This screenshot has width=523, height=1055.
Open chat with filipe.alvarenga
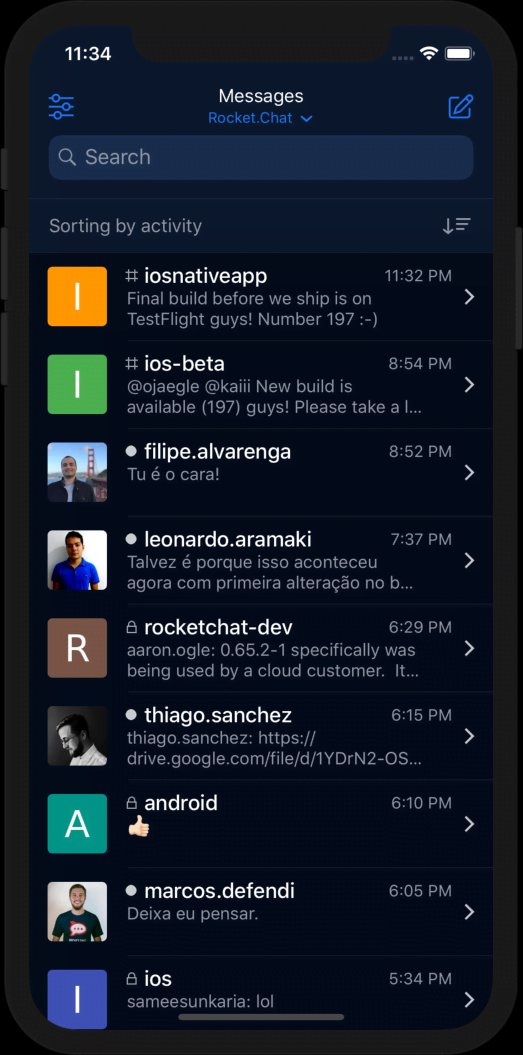[x=261, y=472]
